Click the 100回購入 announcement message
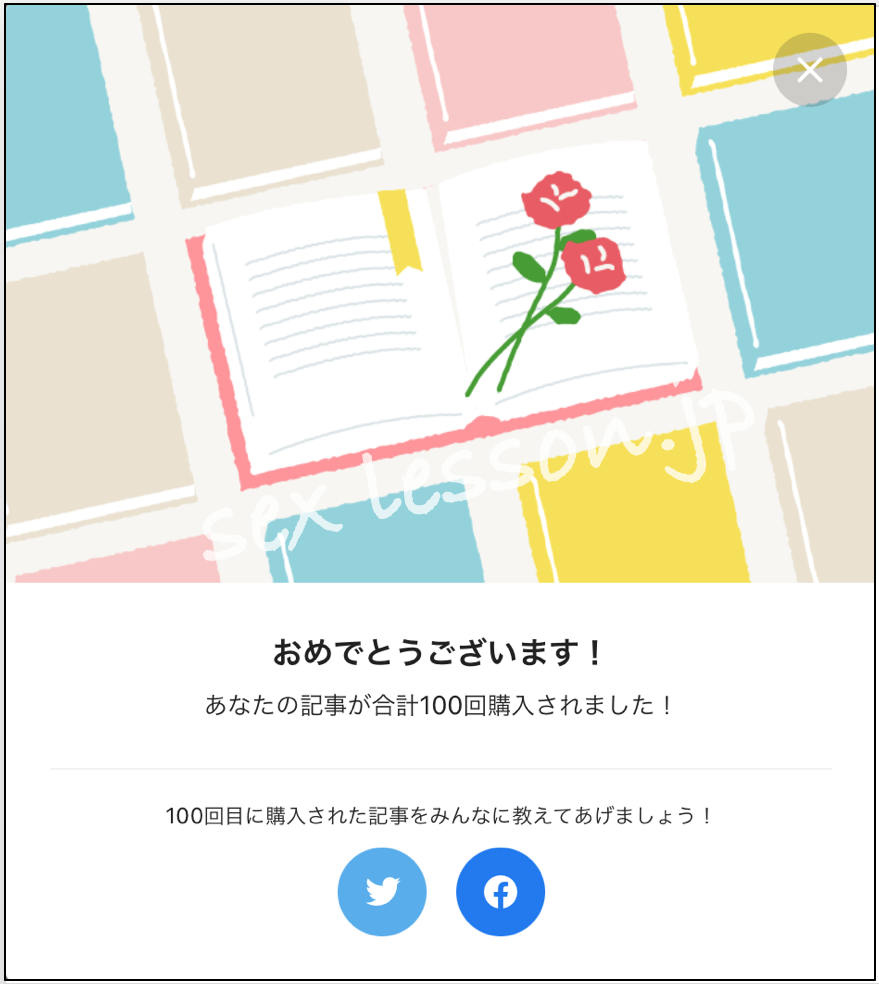This screenshot has width=879, height=984. 439,703
